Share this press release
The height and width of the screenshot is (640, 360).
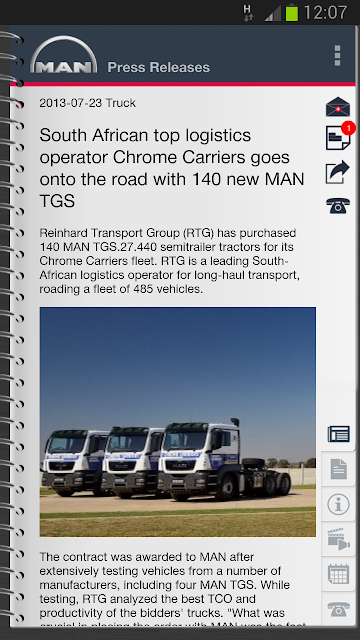(338, 172)
